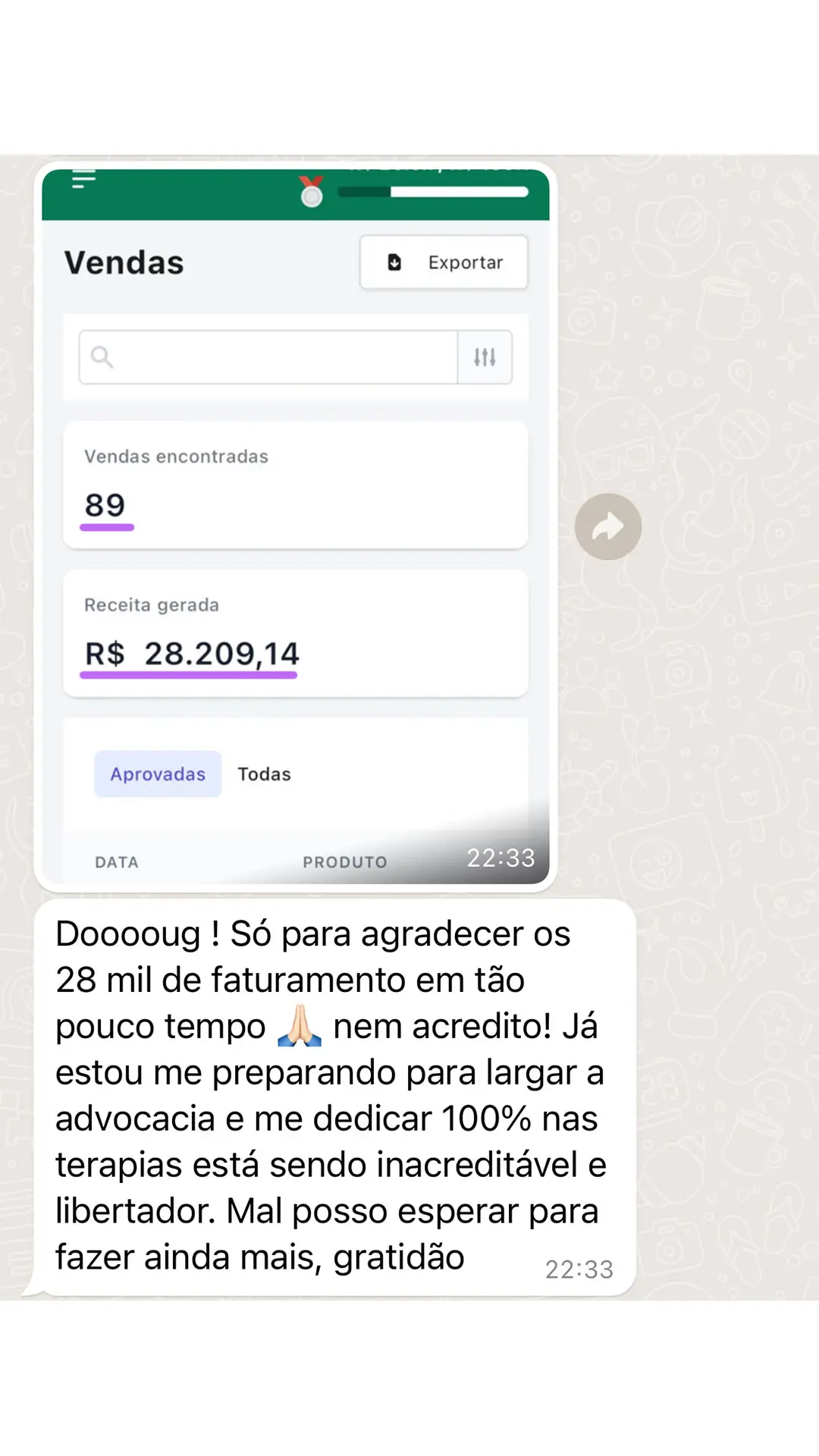Click the Exportar button

444,262
